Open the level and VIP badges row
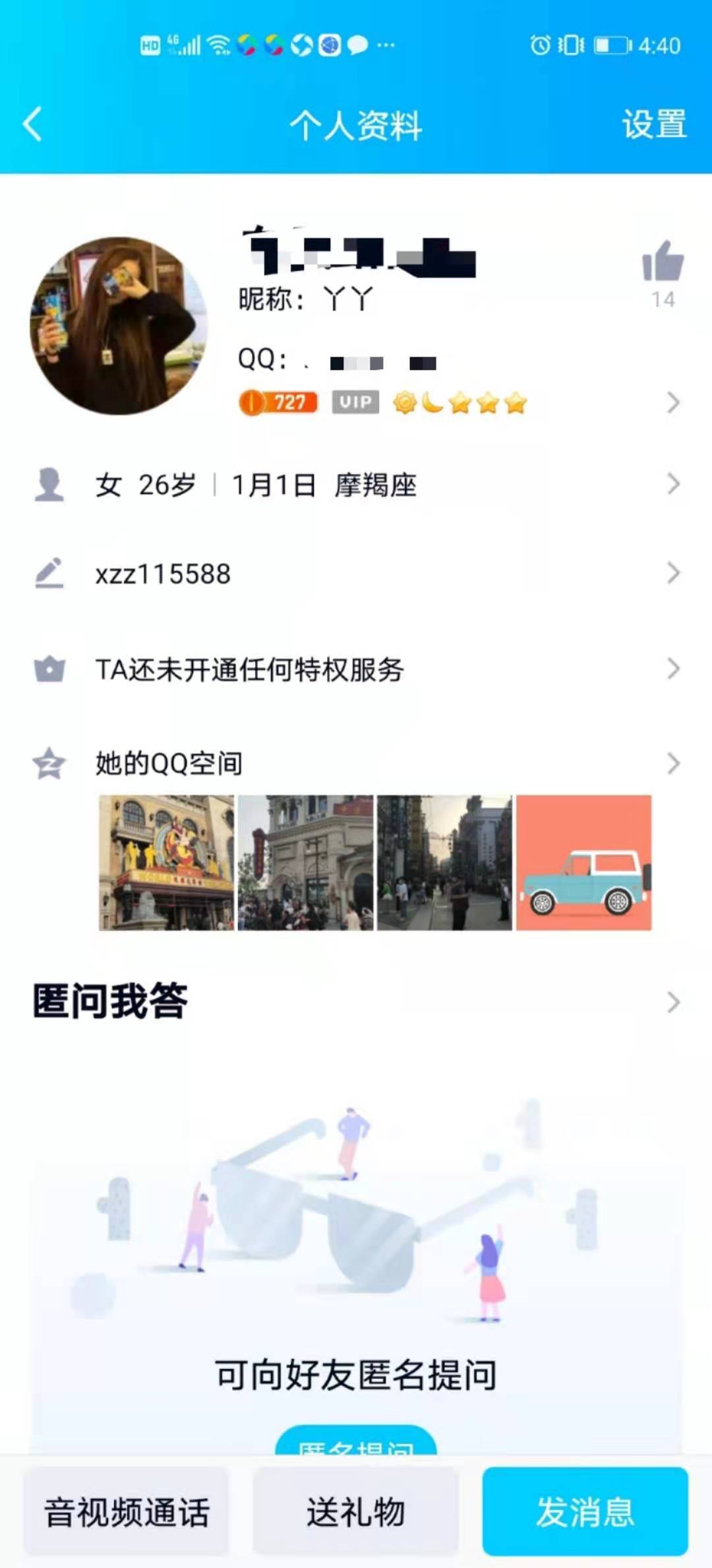Image resolution: width=712 pixels, height=1568 pixels. point(455,402)
